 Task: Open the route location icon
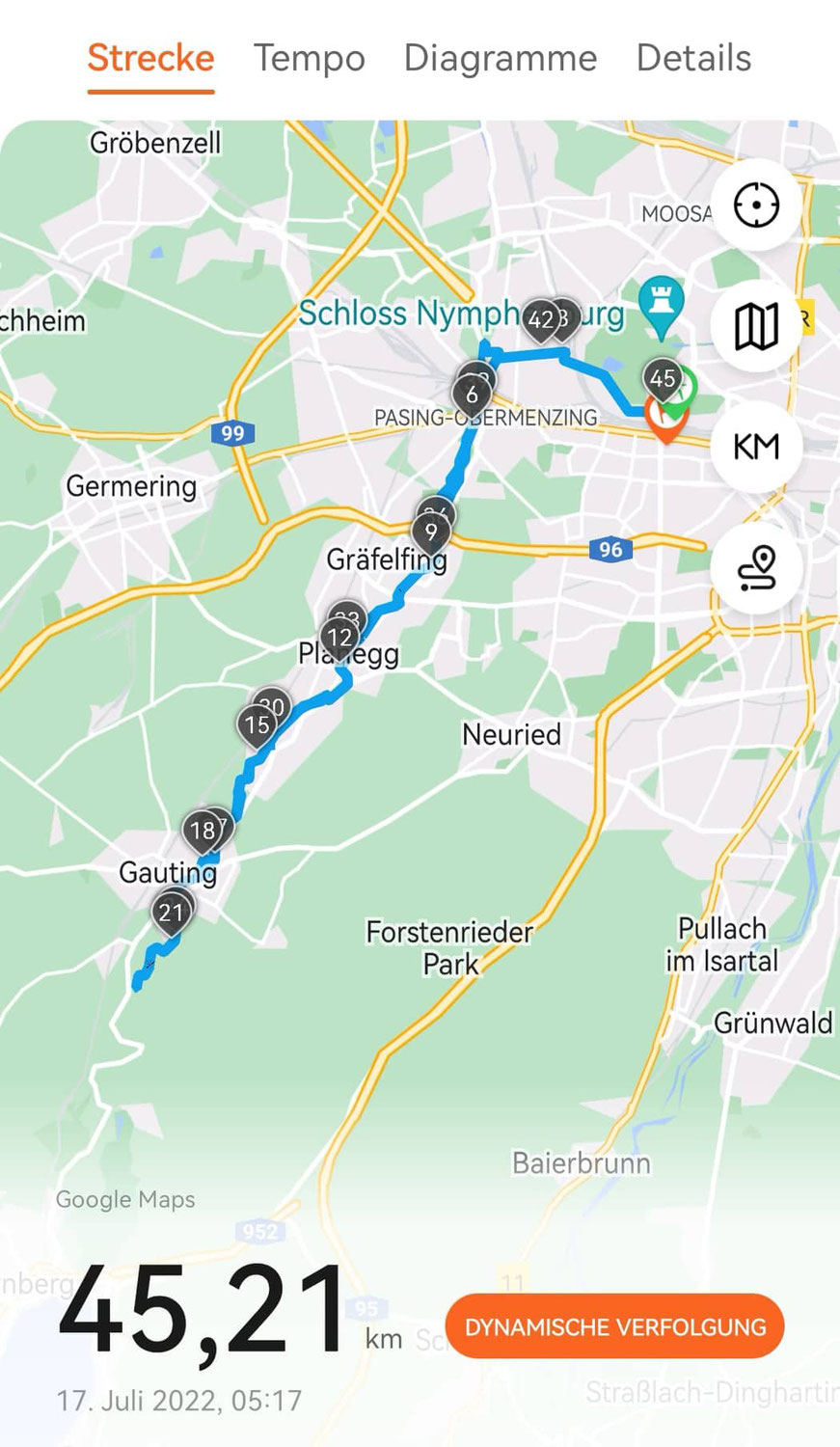coord(756,567)
